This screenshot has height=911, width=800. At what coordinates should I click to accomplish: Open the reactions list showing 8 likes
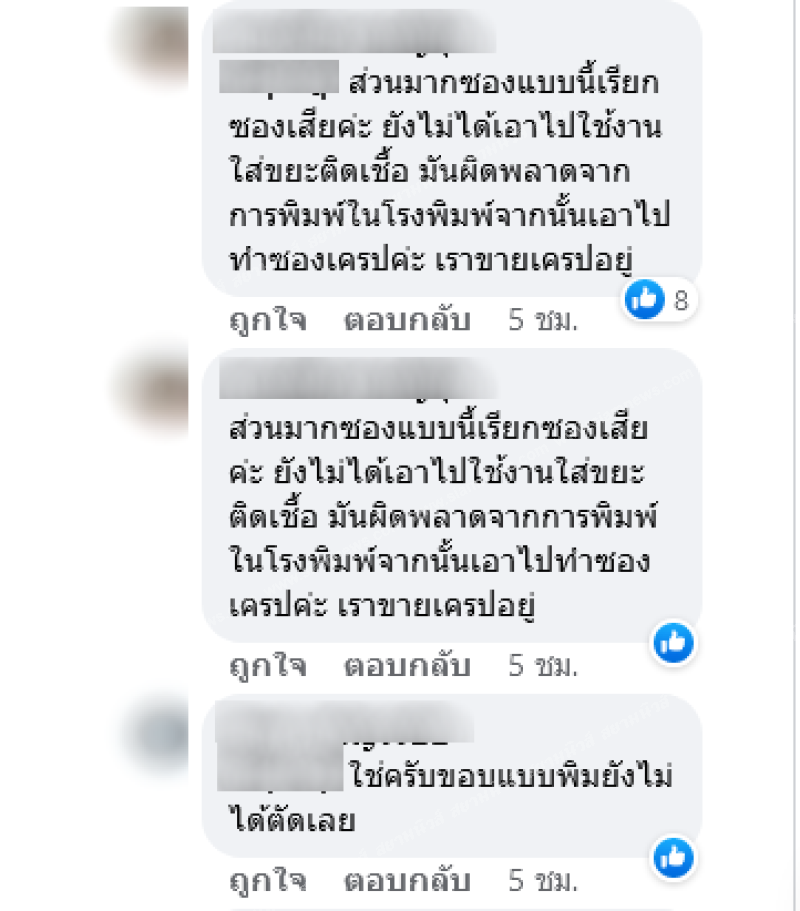660,299
